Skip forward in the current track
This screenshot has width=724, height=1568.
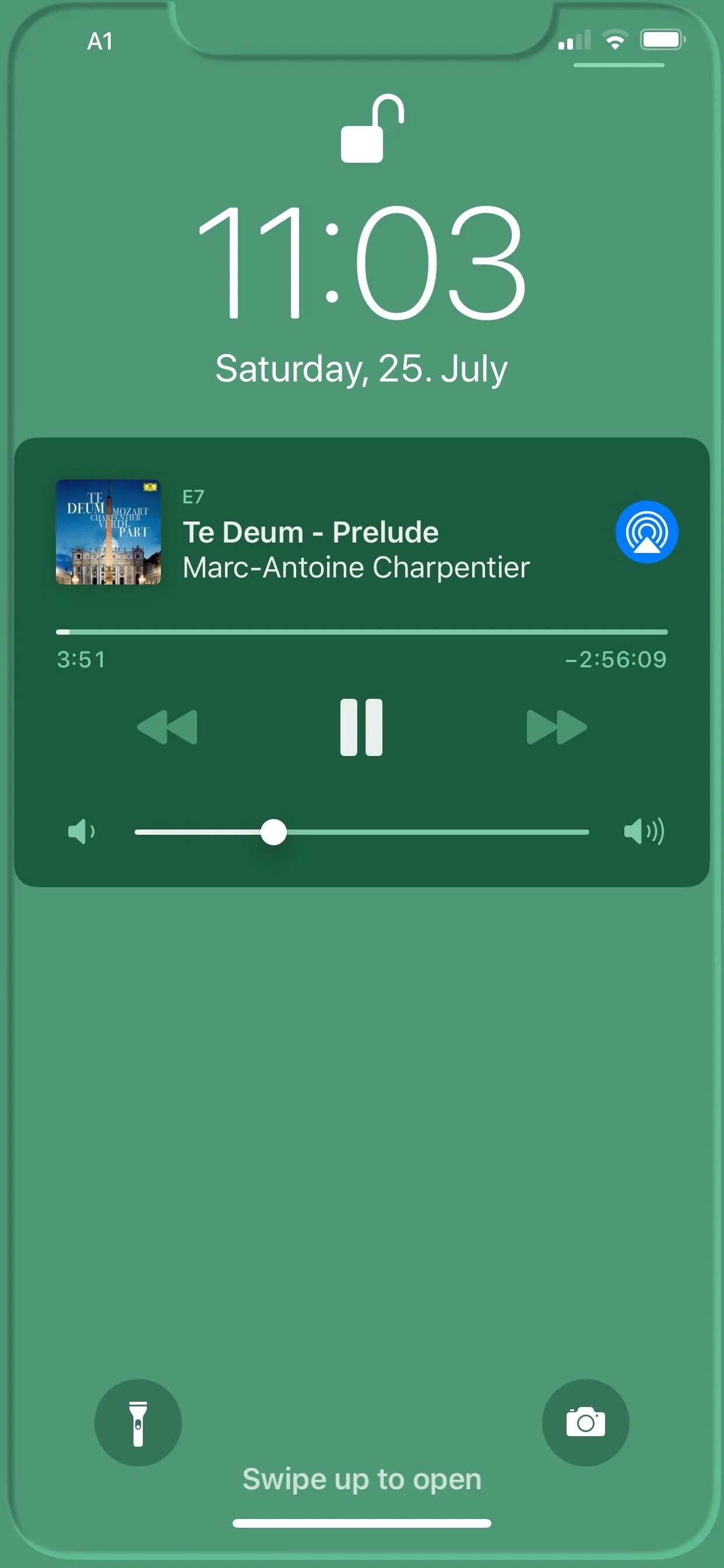556,727
